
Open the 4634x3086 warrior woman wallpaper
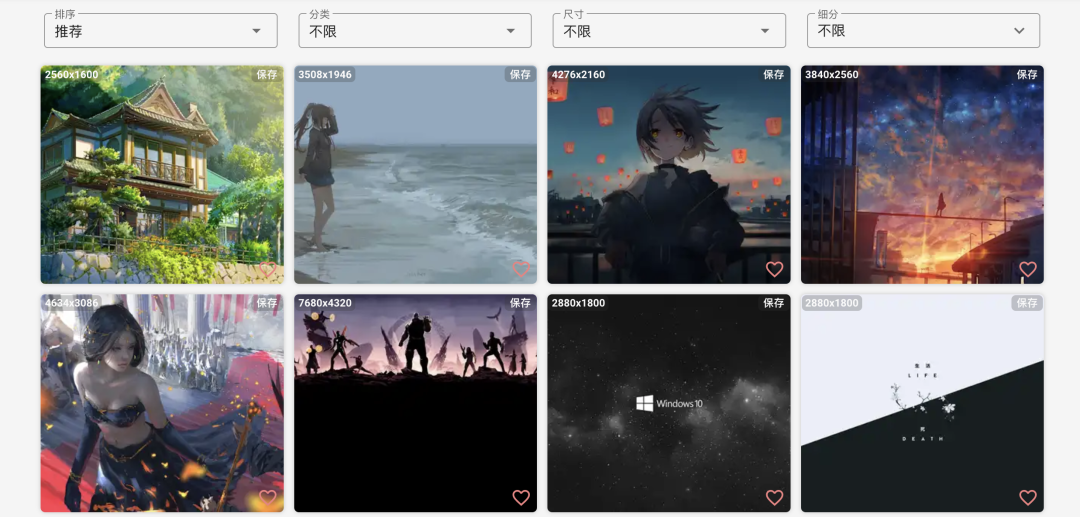161,403
